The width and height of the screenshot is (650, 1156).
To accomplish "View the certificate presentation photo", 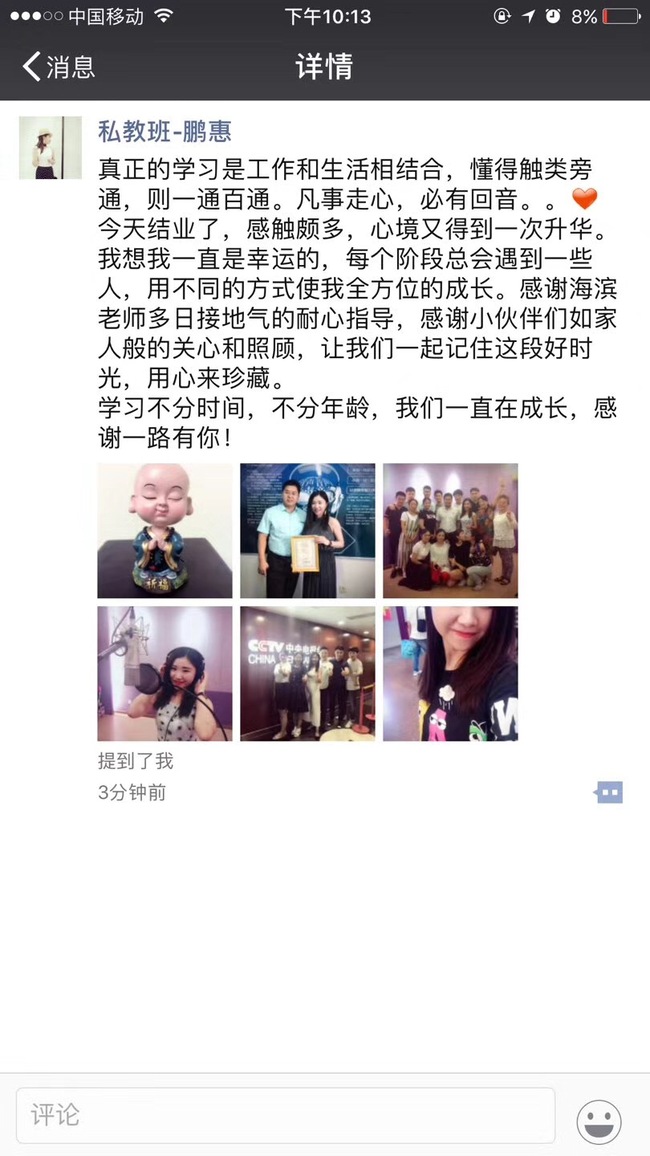I will pyautogui.click(x=308, y=530).
